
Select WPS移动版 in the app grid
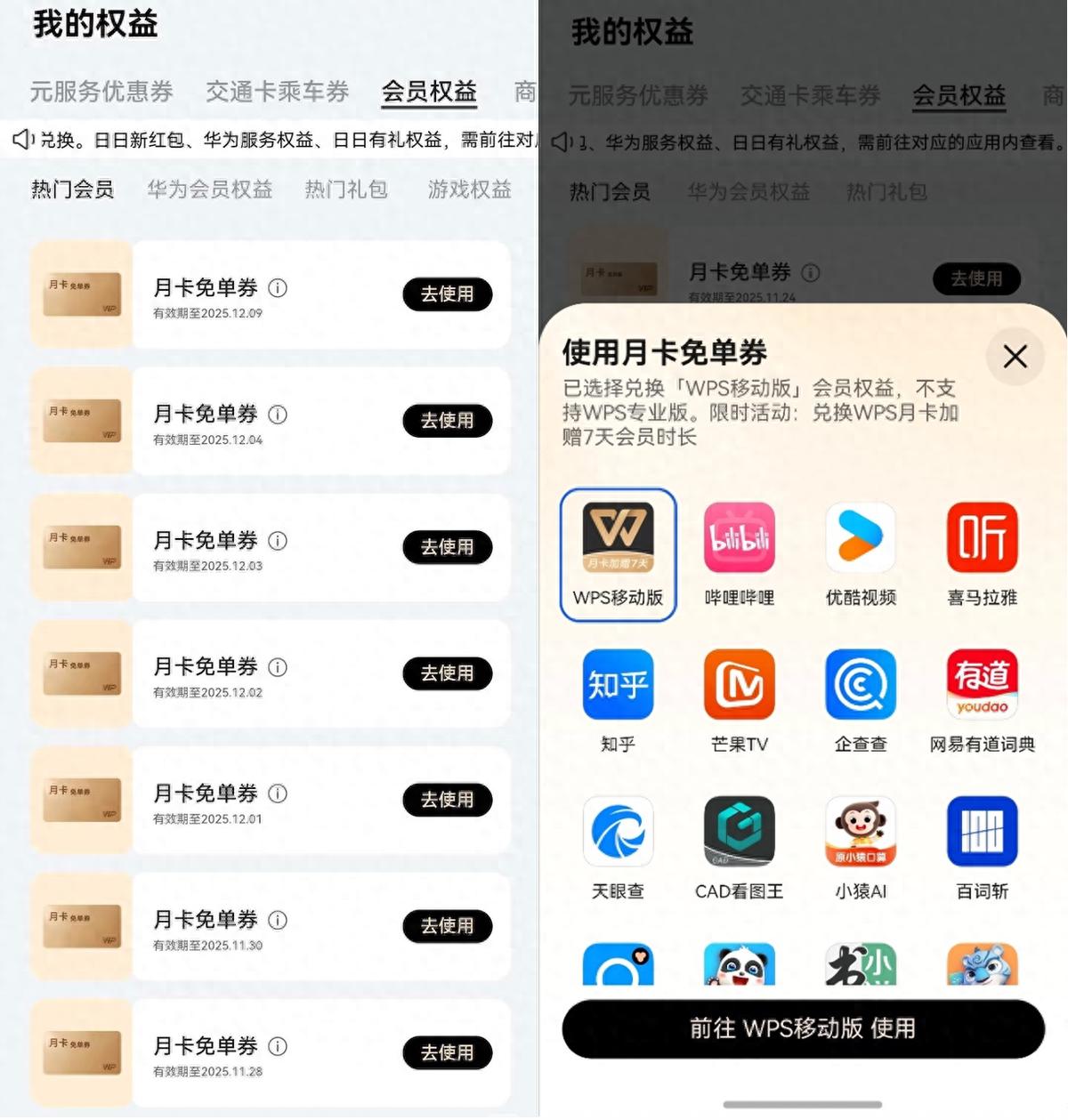(618, 553)
